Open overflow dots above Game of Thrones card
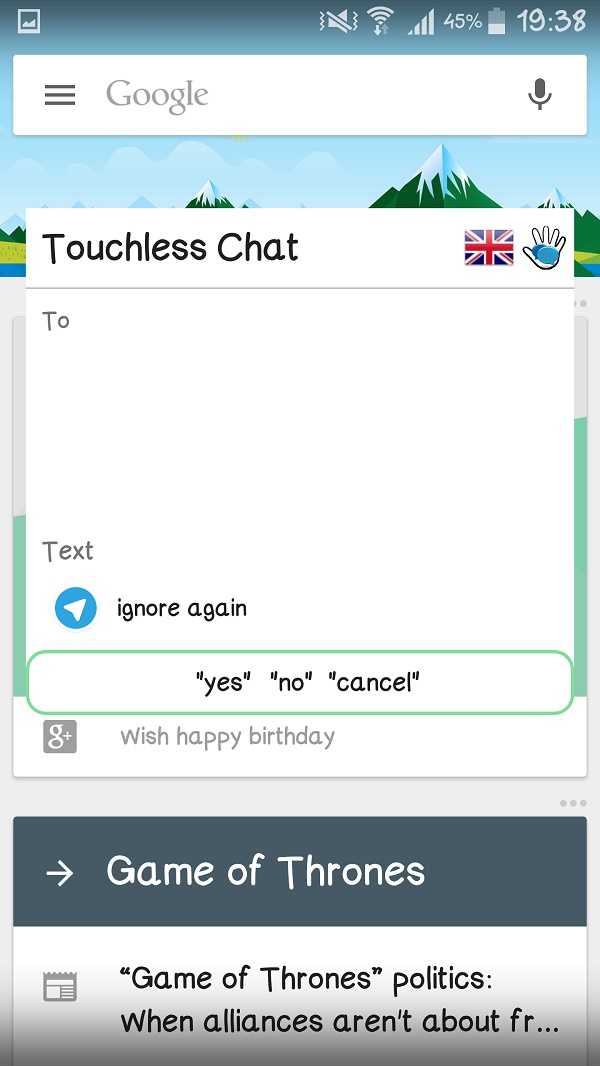This screenshot has height=1066, width=600. tap(573, 803)
